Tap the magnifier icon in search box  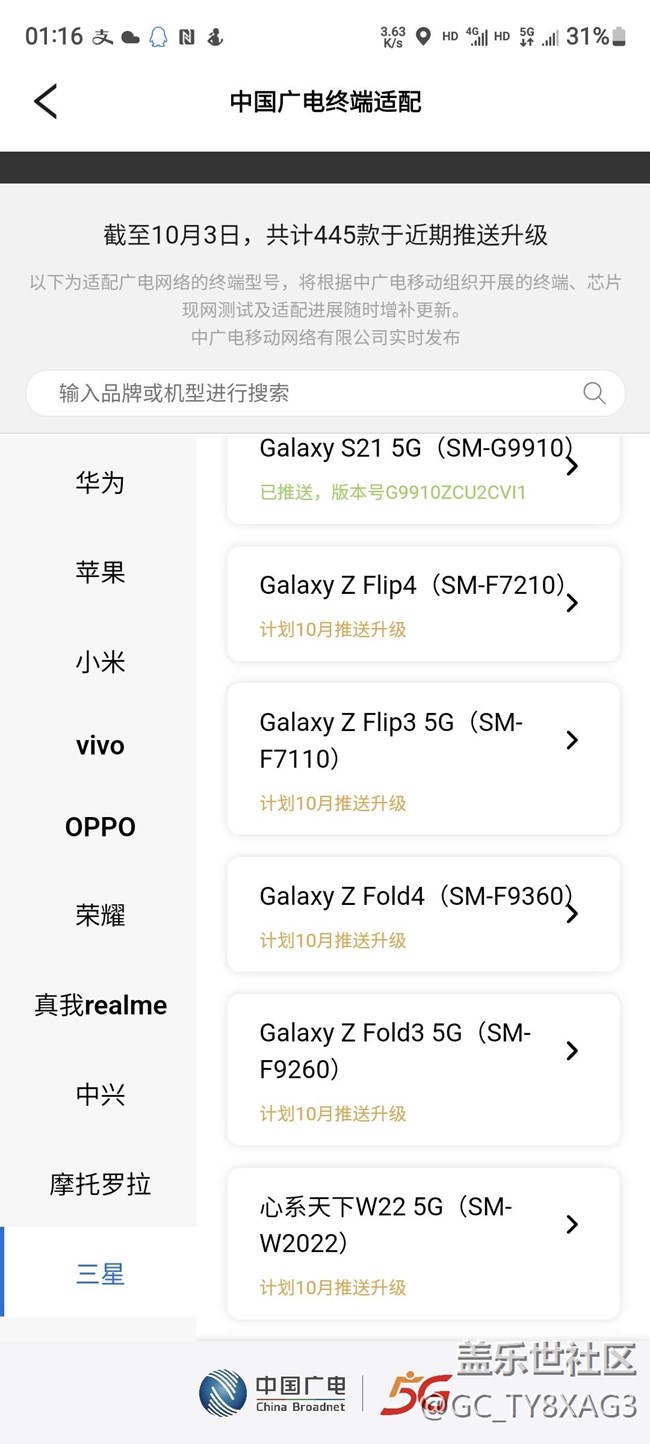594,393
